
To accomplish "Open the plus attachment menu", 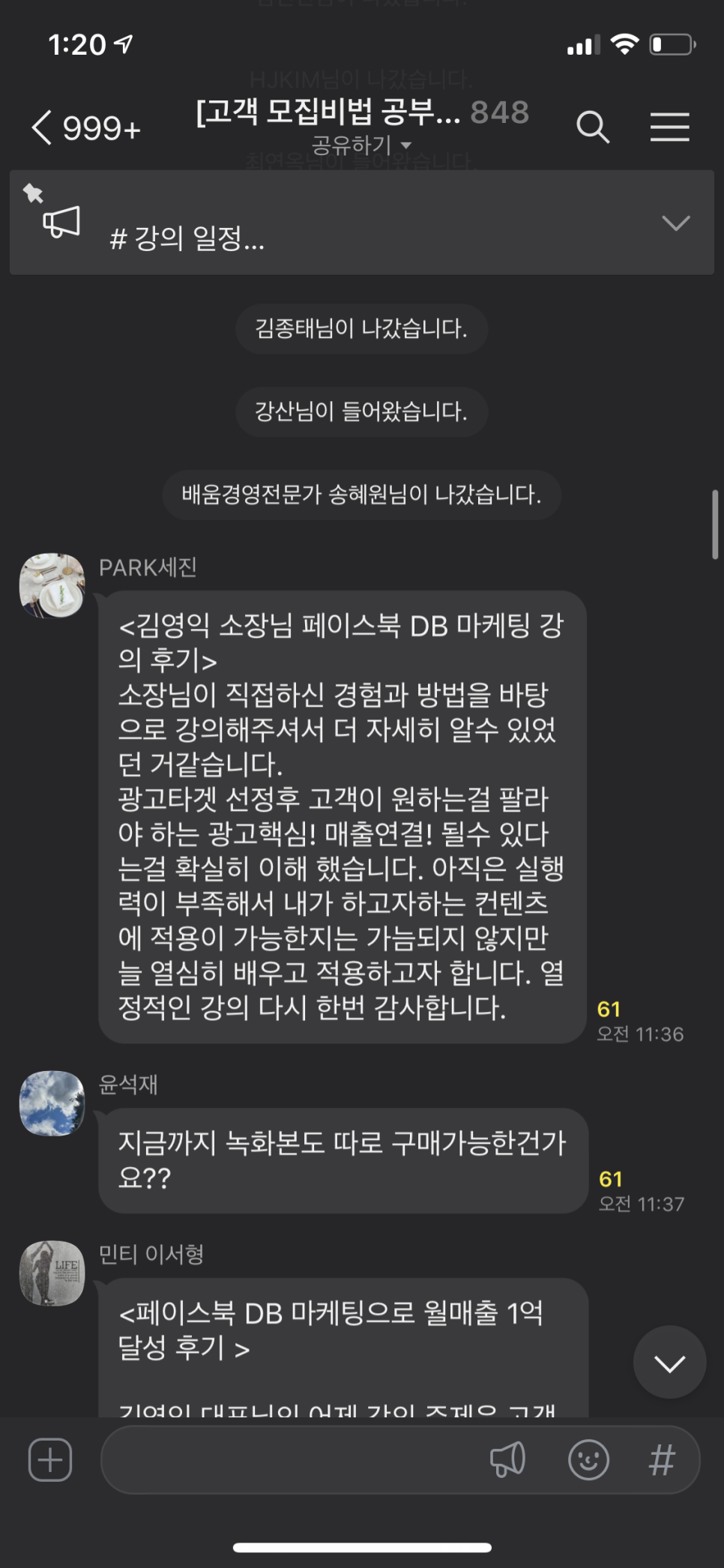I will tap(50, 1459).
